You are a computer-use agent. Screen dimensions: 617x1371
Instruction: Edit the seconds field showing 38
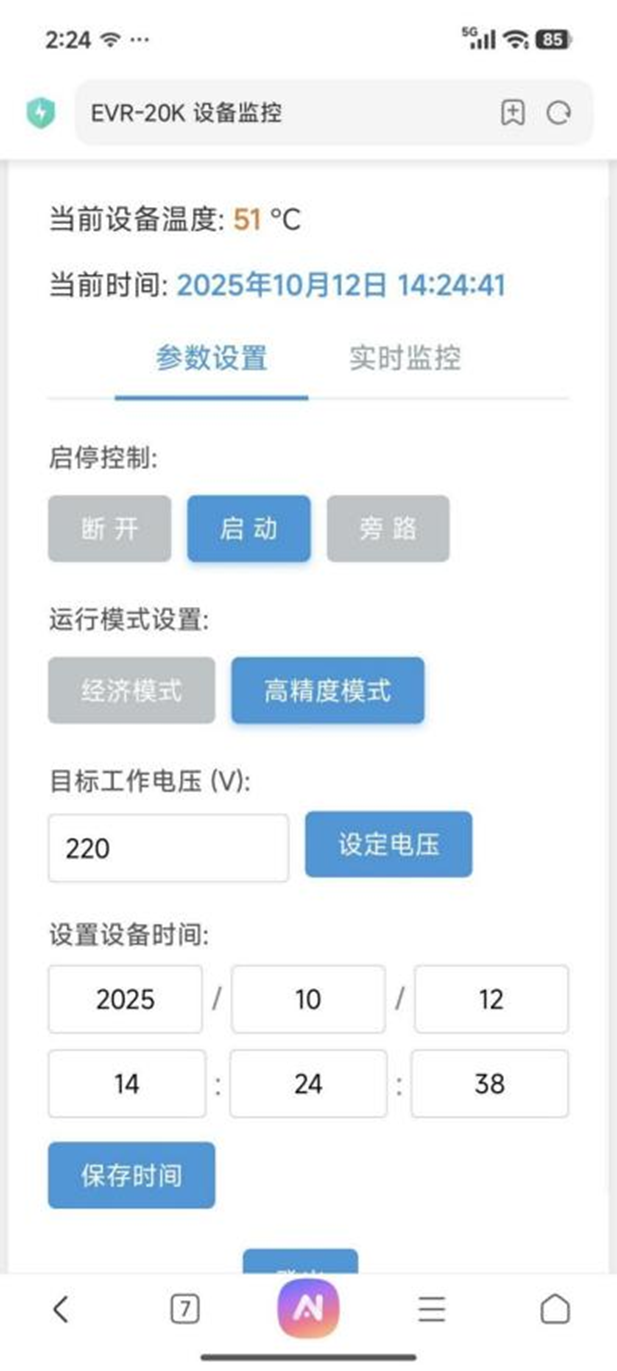pyautogui.click(x=490, y=1083)
